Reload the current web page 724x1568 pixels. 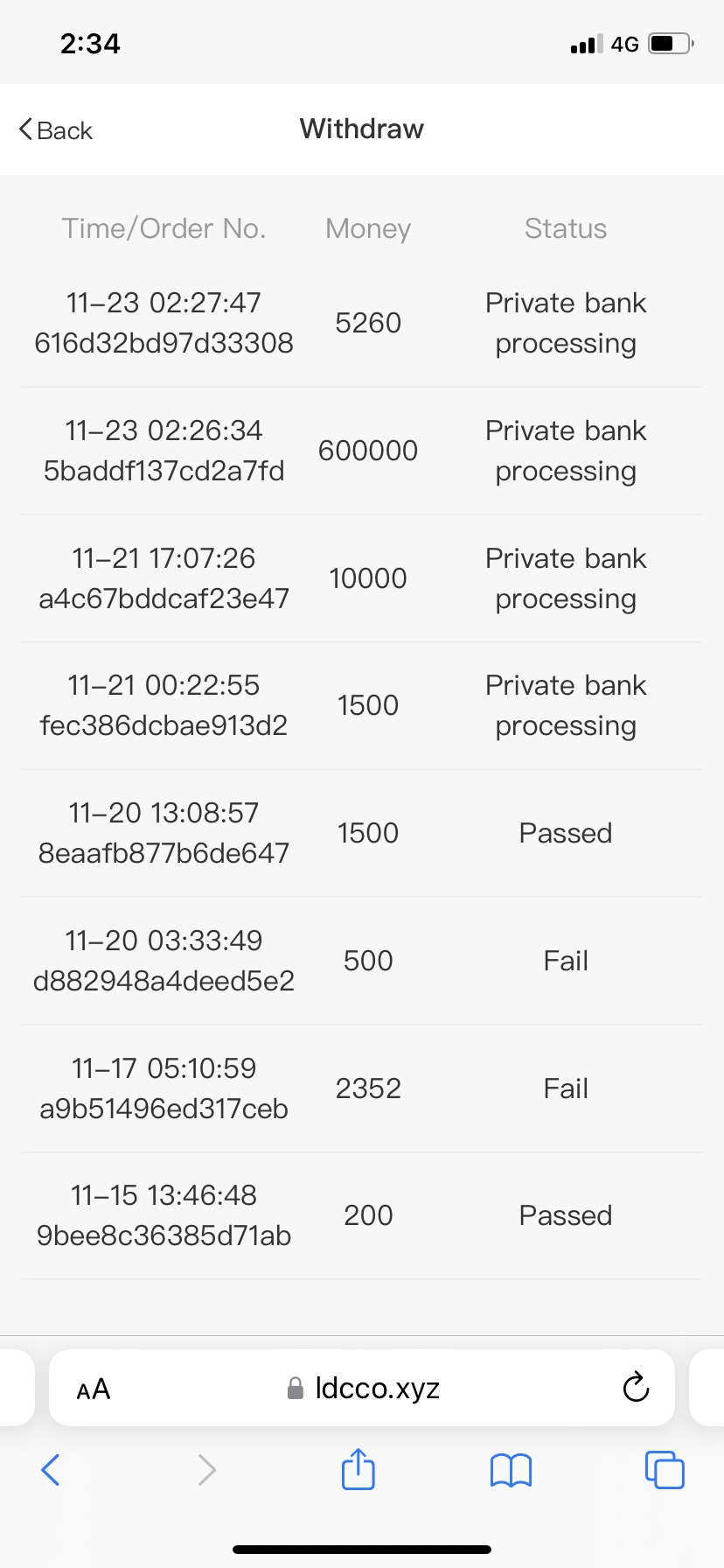point(636,1388)
